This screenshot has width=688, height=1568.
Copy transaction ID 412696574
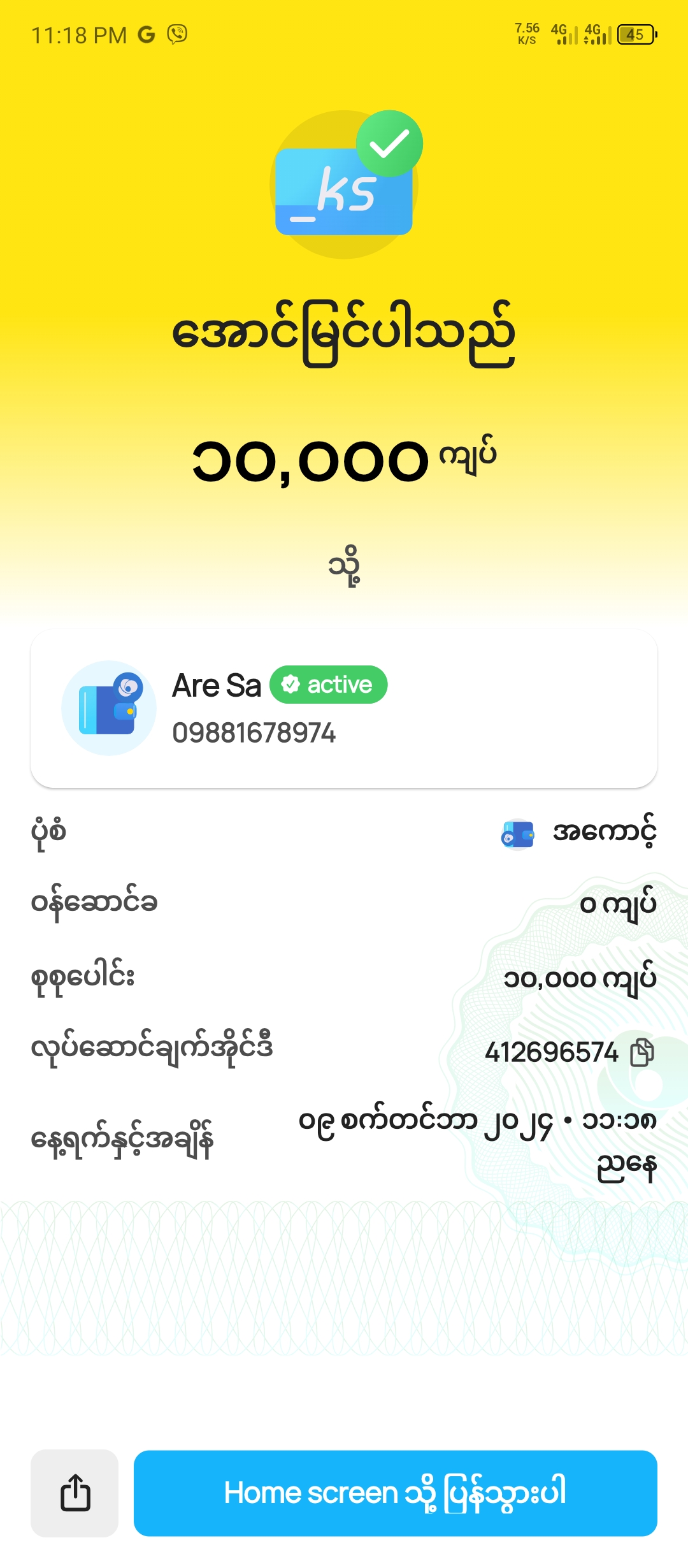click(641, 1052)
